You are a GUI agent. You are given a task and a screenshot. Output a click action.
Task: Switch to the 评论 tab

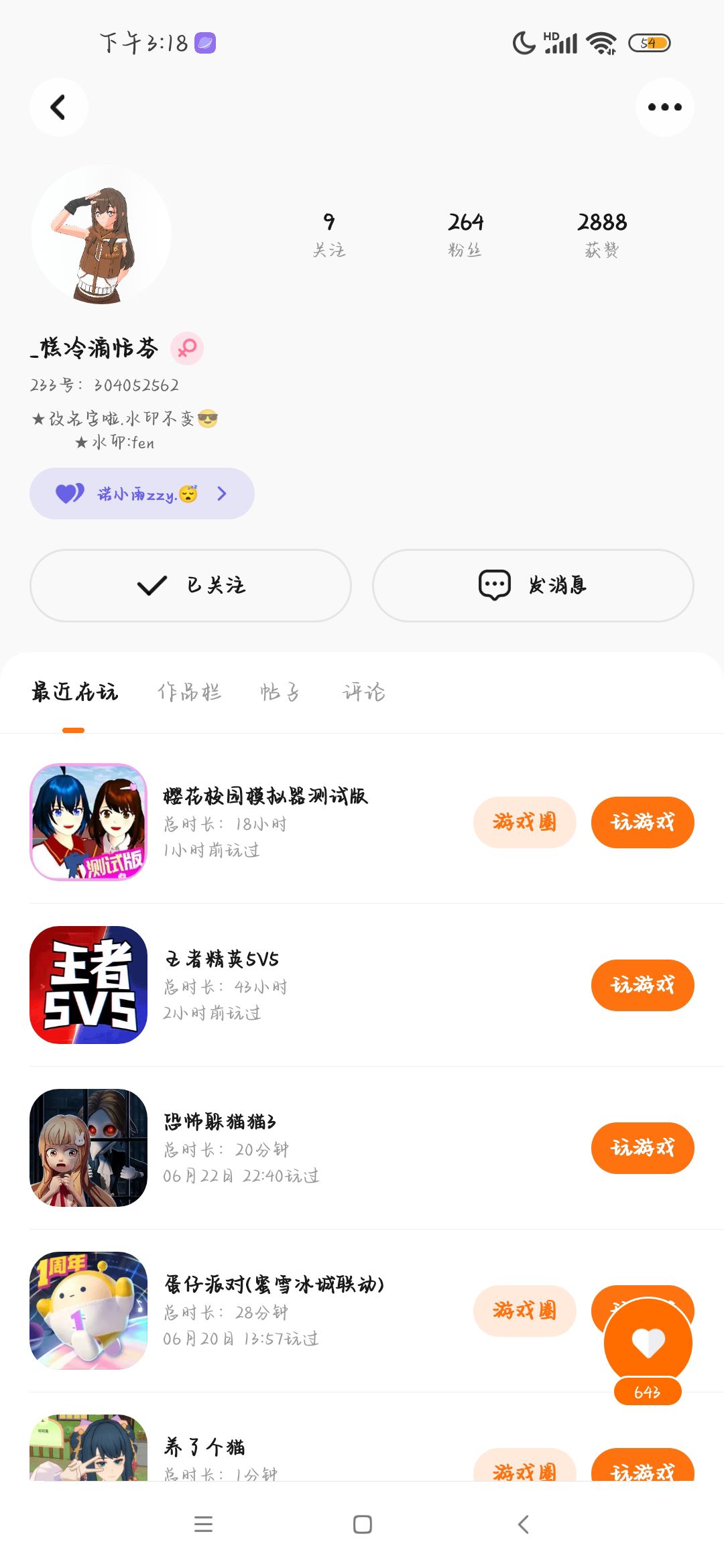click(x=363, y=692)
